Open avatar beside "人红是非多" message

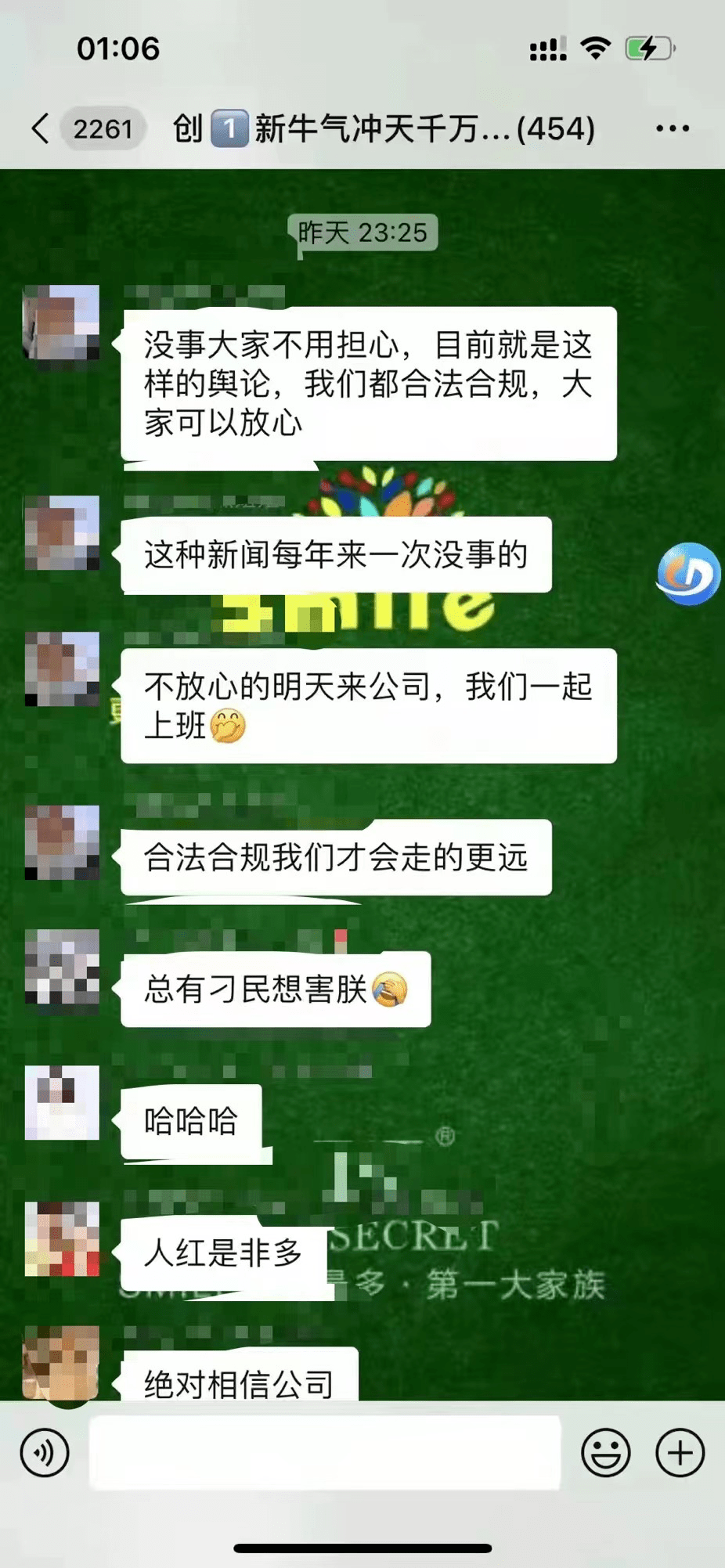[63, 1238]
